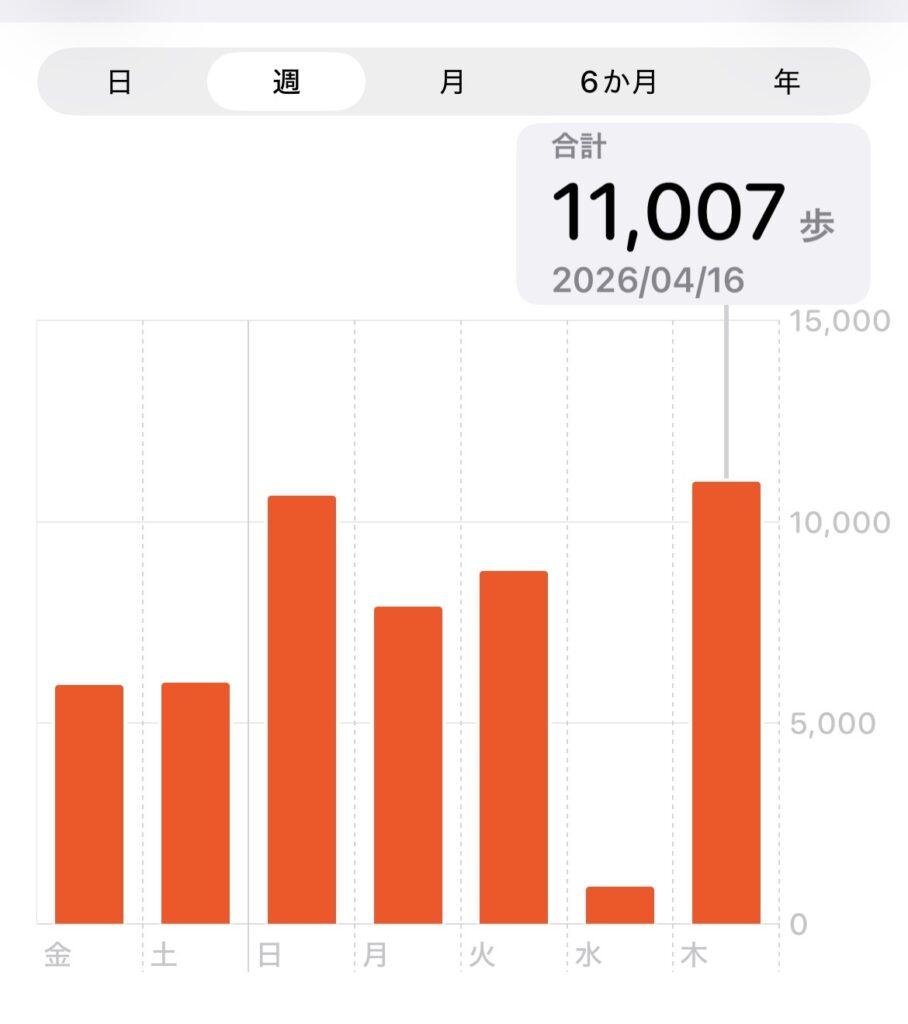This screenshot has height=1024, width=908.
Task: Select the step bar for 金 (Friday)
Action: pyautogui.click(x=89, y=804)
